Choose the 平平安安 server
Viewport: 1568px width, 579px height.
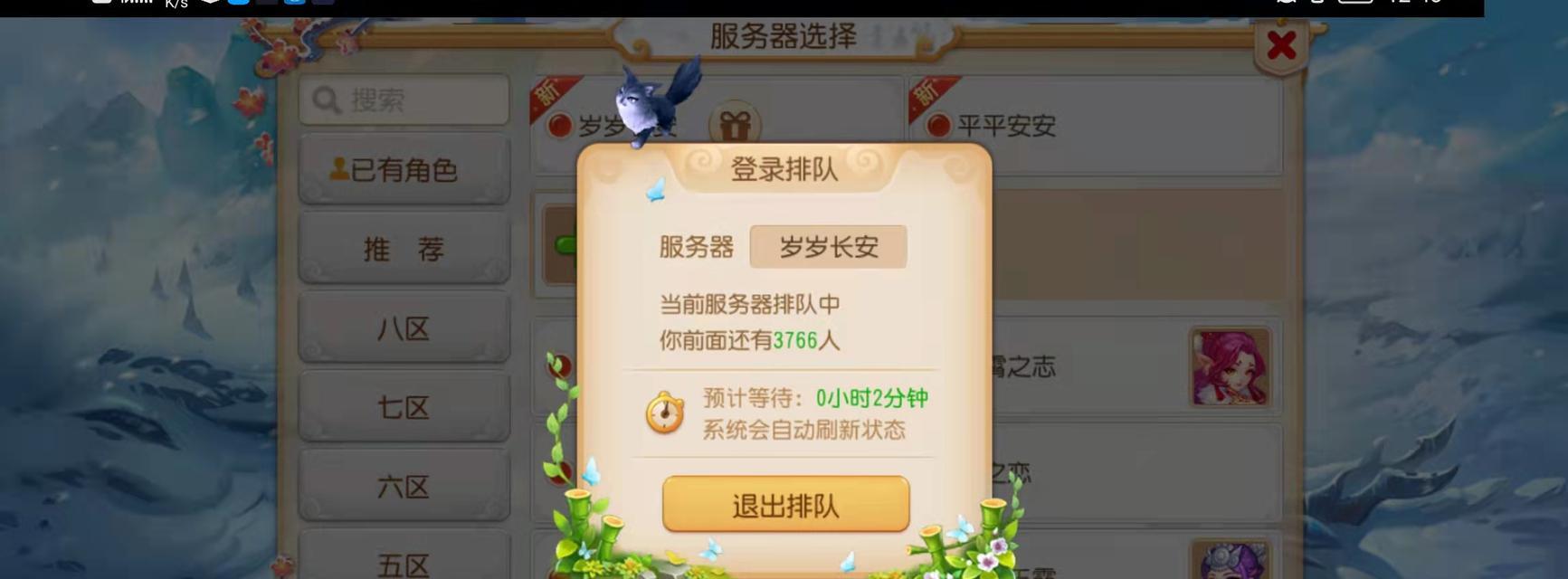[x=1006, y=126]
